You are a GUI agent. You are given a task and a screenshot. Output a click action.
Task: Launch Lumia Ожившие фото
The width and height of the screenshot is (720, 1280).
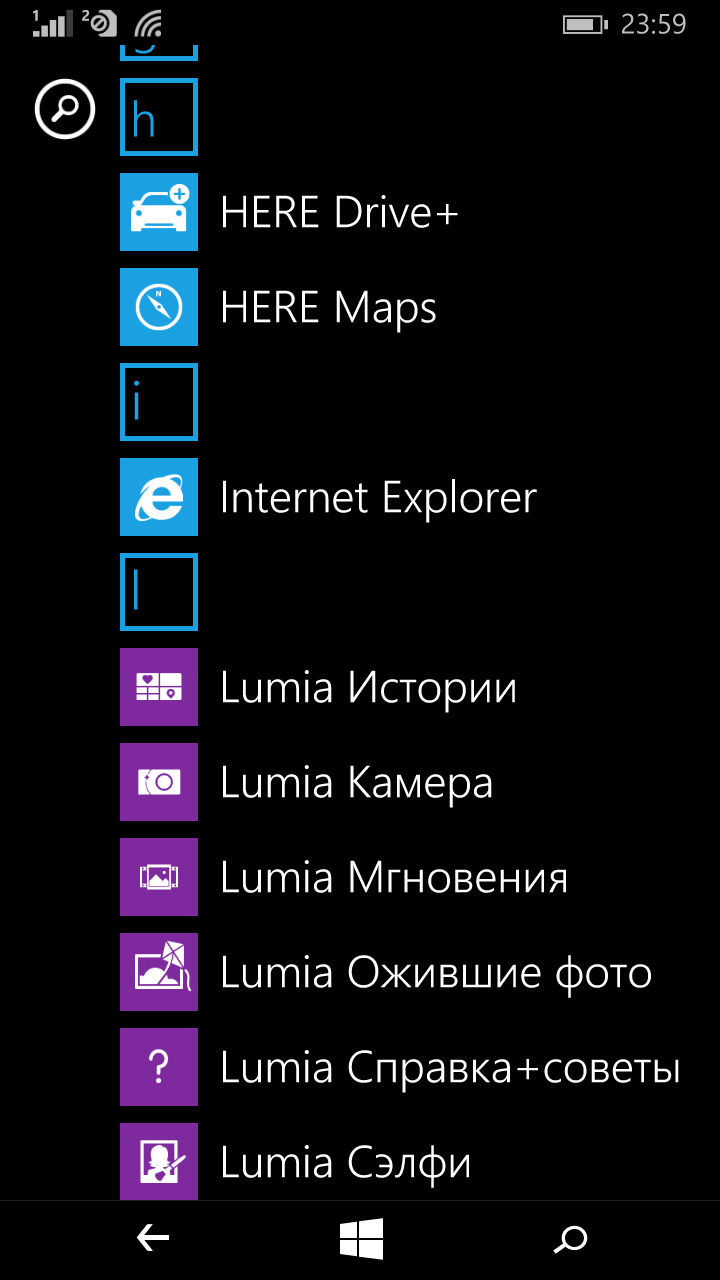436,972
